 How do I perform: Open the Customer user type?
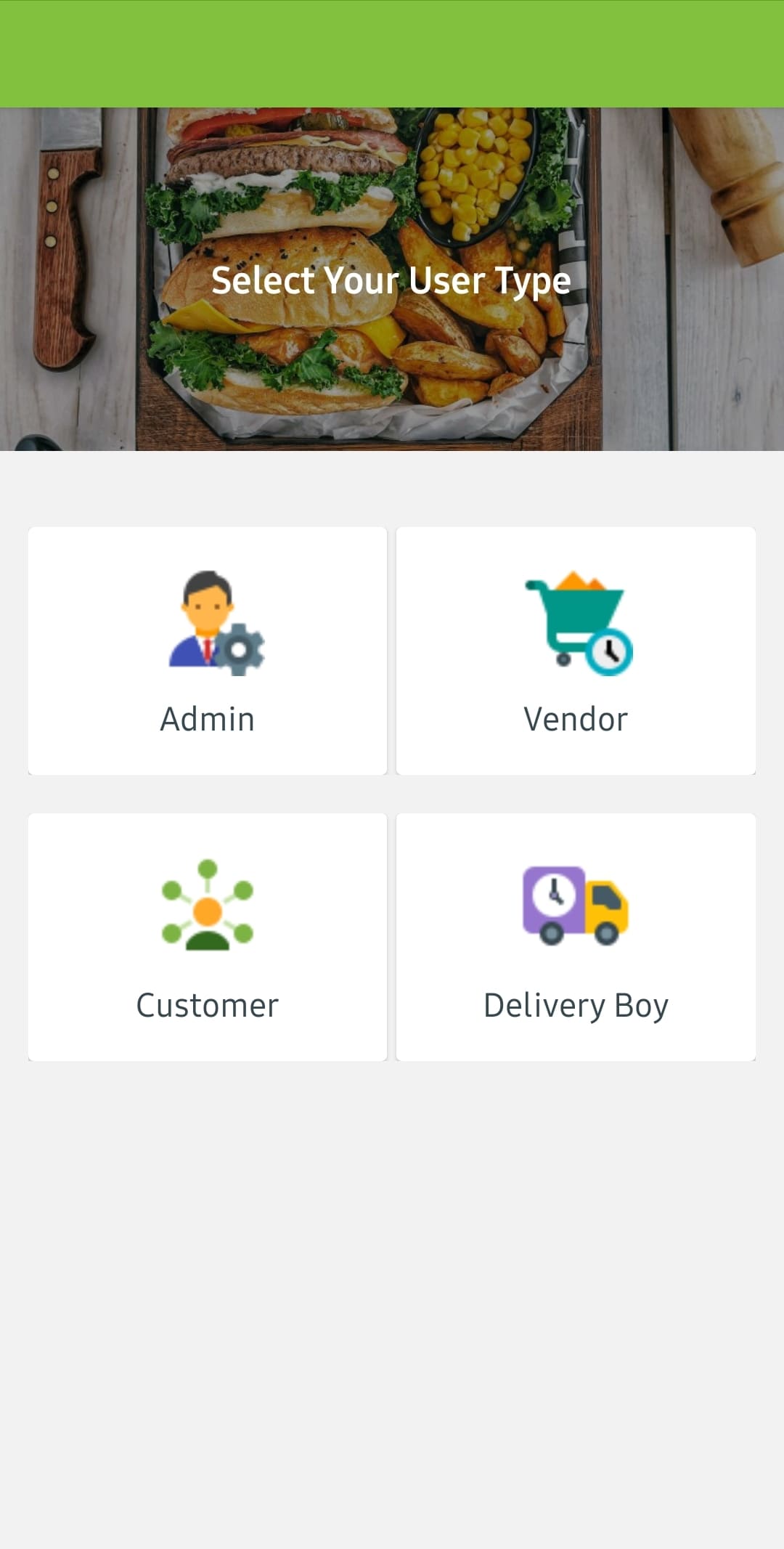click(208, 937)
